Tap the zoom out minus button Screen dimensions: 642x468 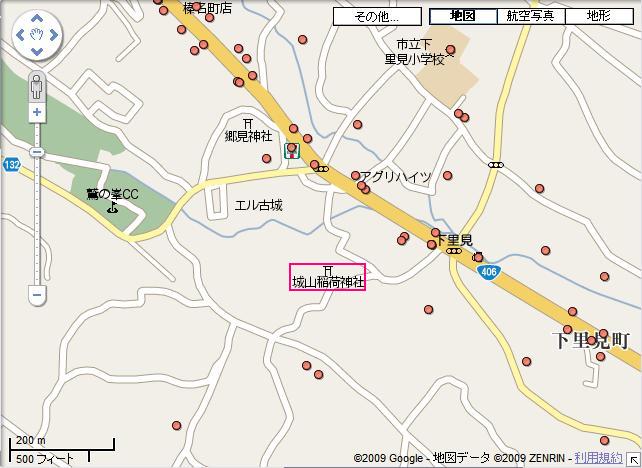tap(37, 295)
